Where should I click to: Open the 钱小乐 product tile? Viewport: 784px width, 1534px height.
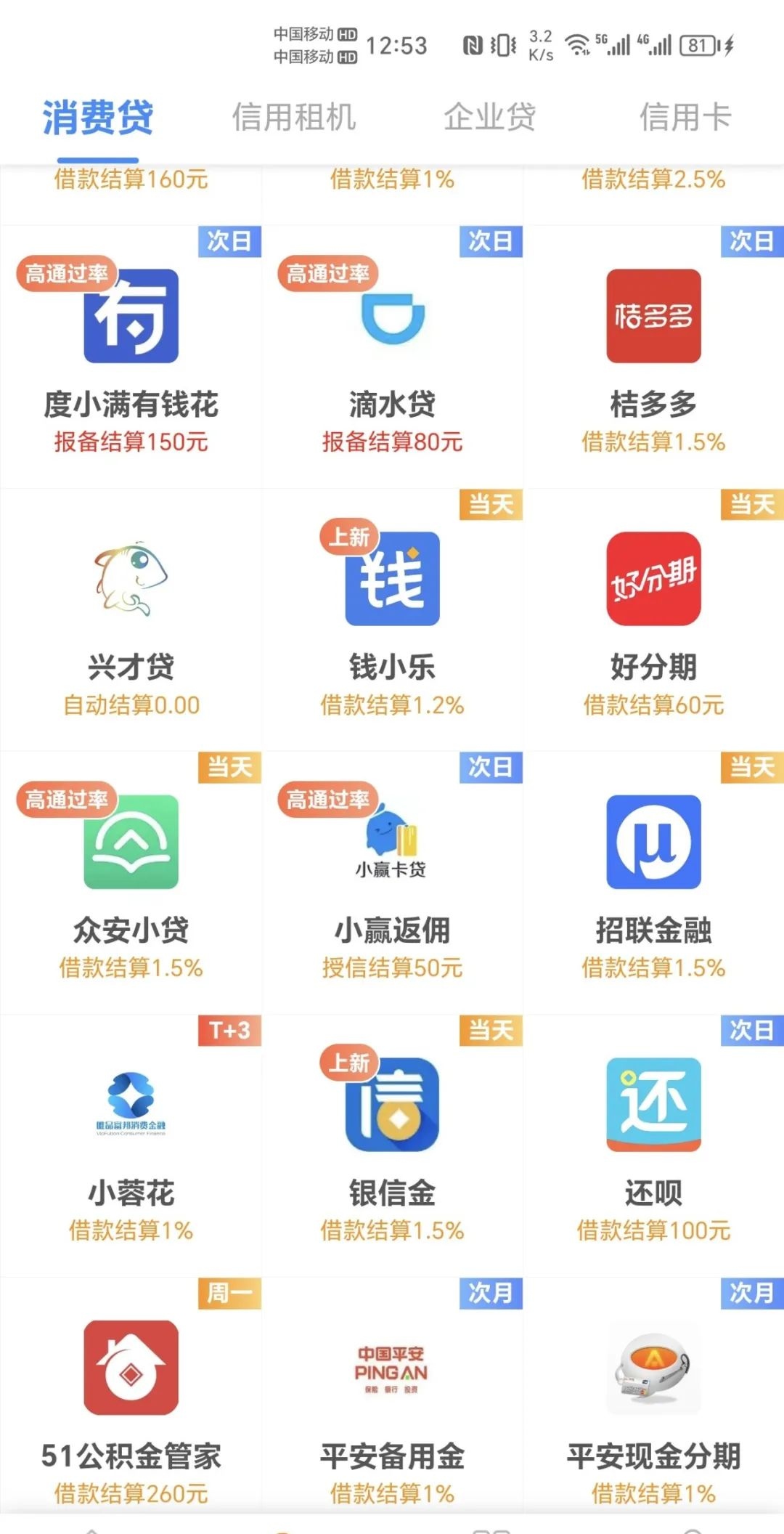pyautogui.click(x=392, y=620)
